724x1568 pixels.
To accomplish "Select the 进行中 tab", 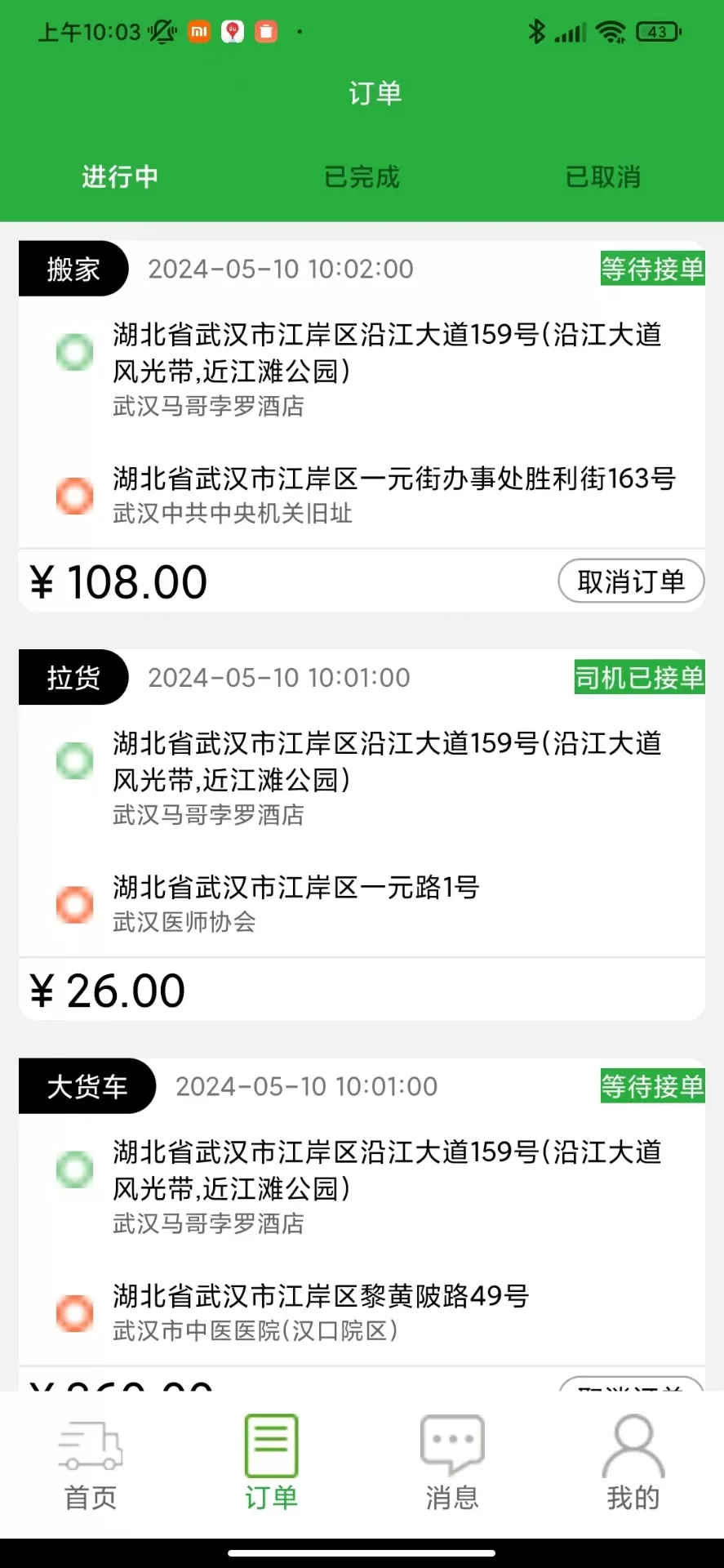I will click(x=120, y=176).
